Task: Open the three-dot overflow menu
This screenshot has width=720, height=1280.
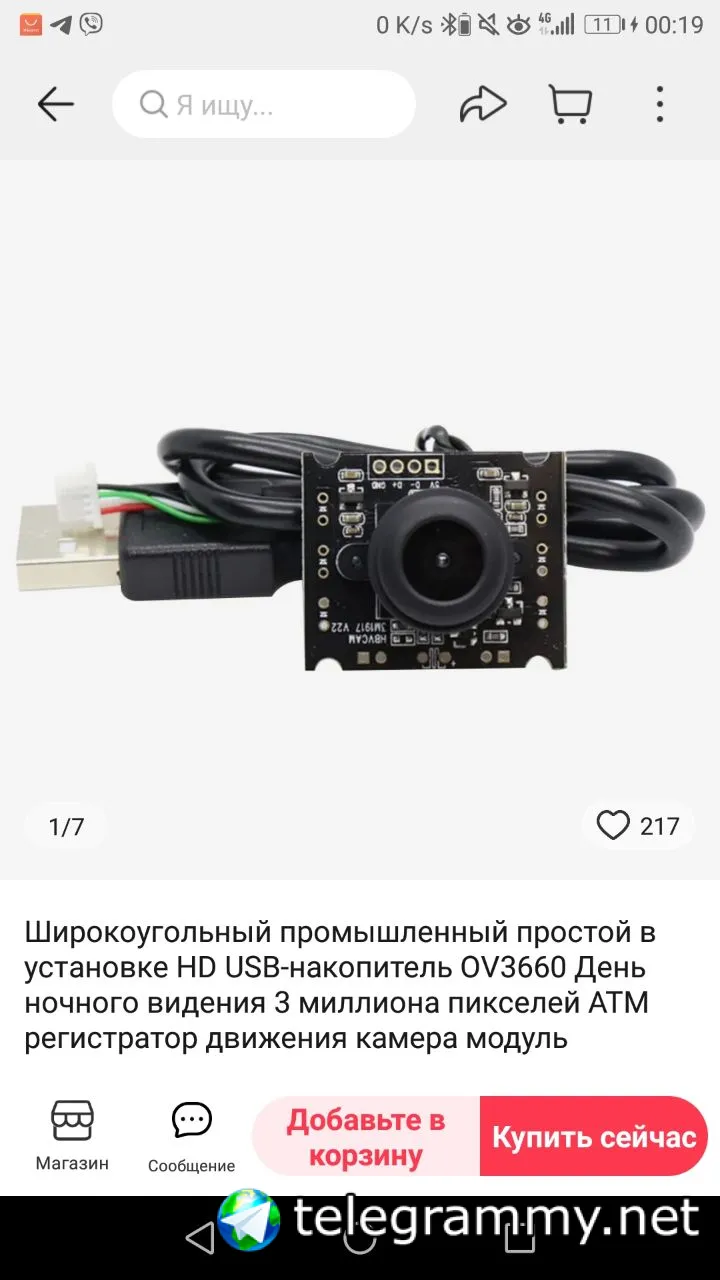Action: tap(660, 104)
